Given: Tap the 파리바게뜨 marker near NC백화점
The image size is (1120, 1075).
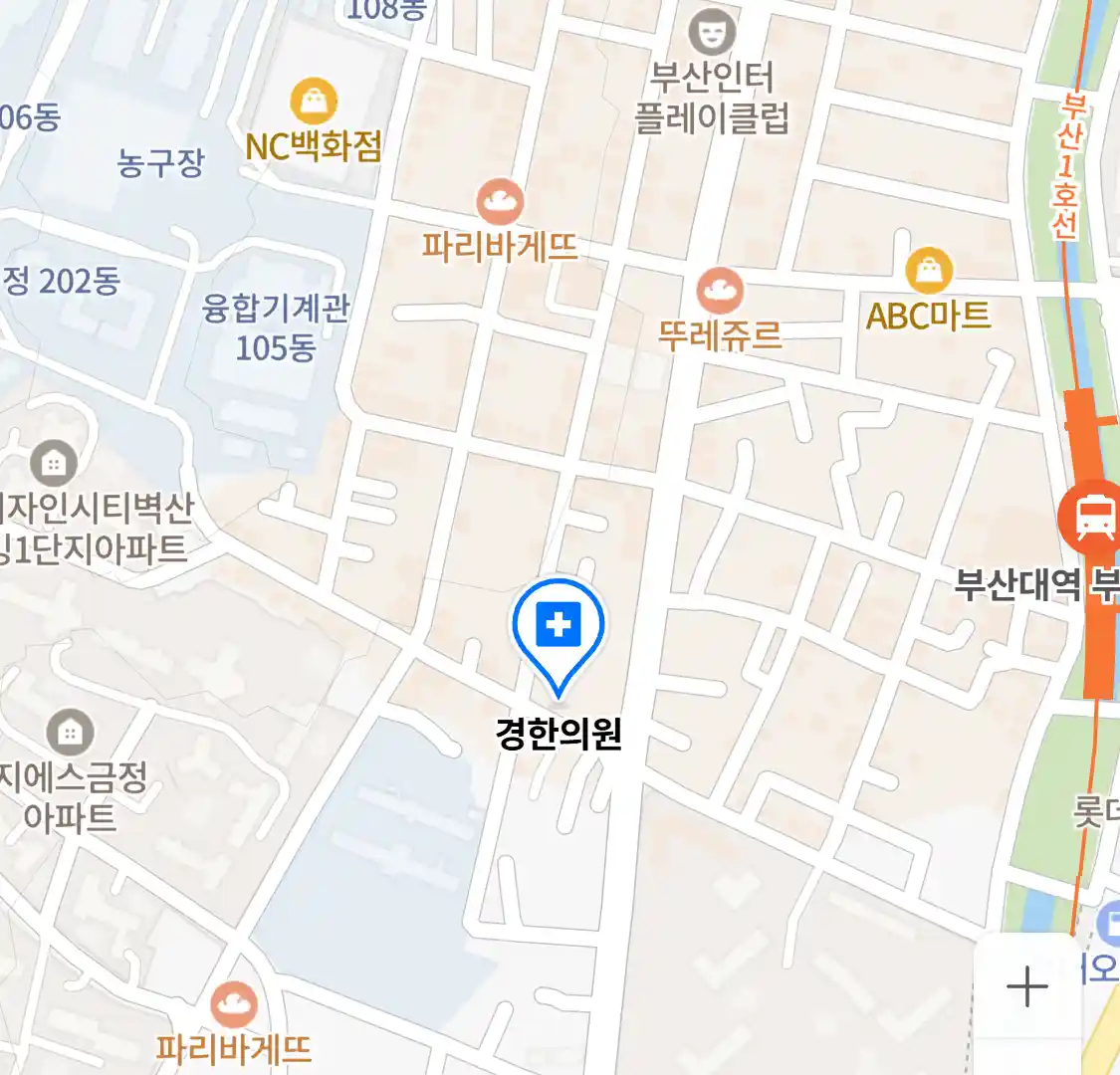Looking at the screenshot, I should [500, 203].
